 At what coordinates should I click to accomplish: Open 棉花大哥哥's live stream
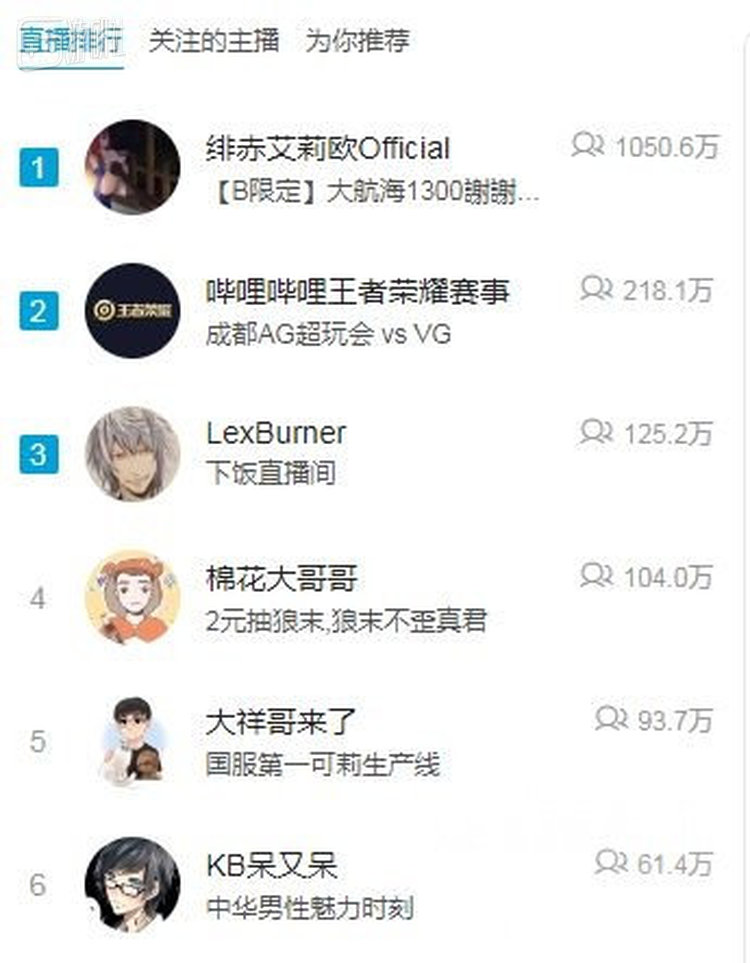click(281, 578)
